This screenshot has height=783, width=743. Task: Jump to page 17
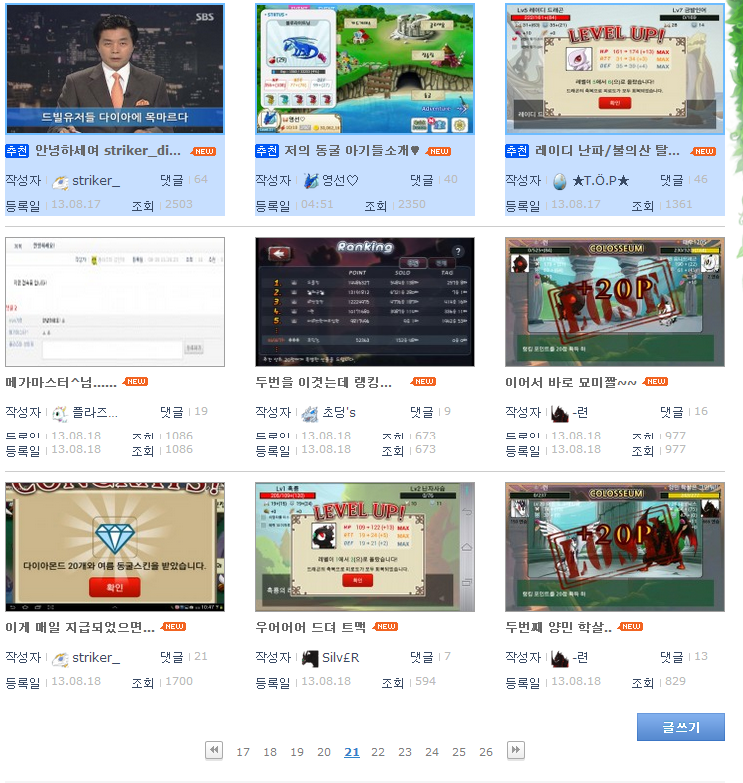pos(243,752)
